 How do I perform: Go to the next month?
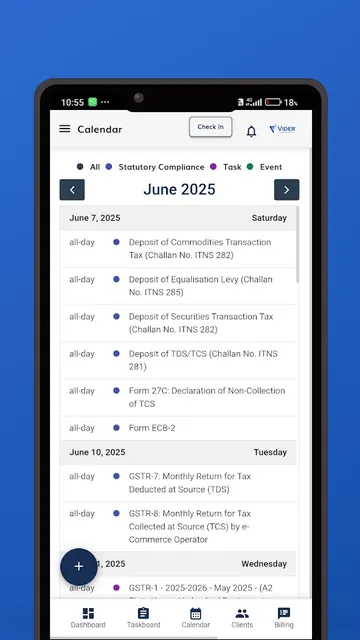(x=287, y=190)
